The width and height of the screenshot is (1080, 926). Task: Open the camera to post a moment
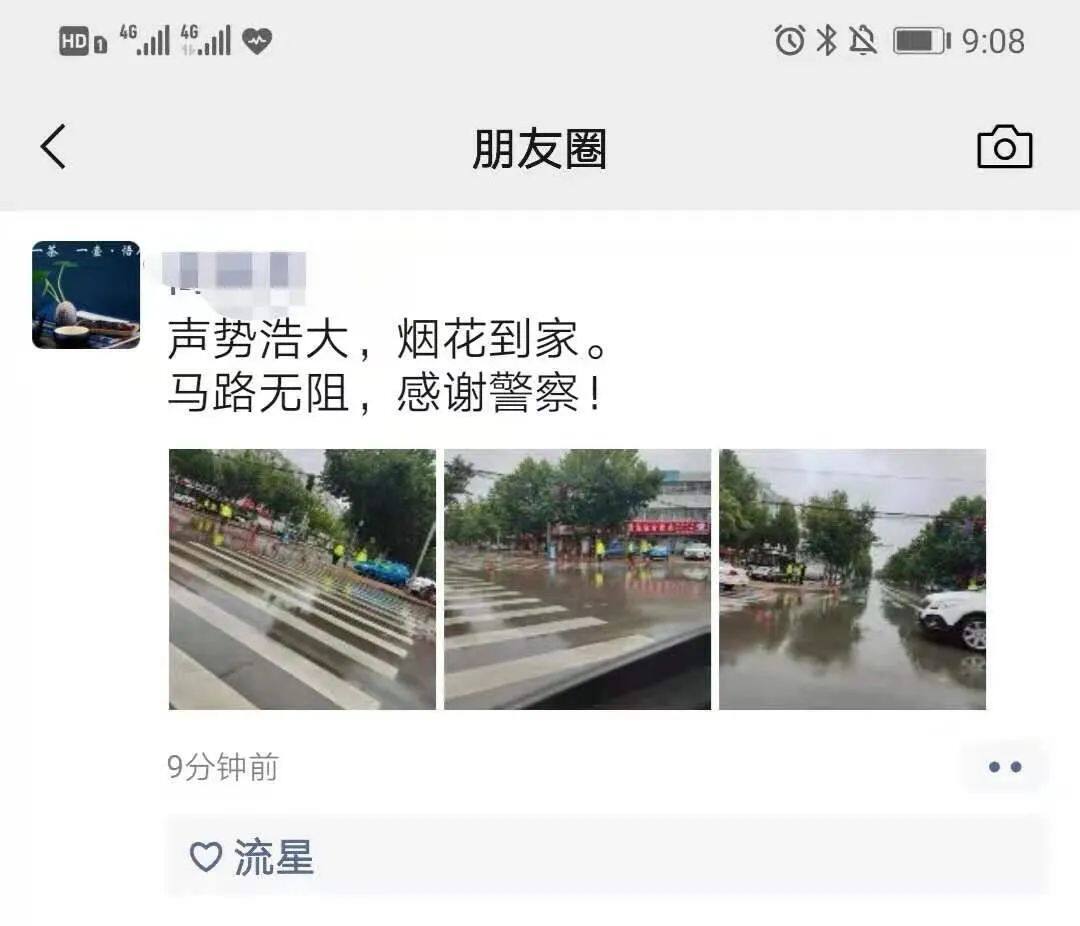pos(1004,147)
